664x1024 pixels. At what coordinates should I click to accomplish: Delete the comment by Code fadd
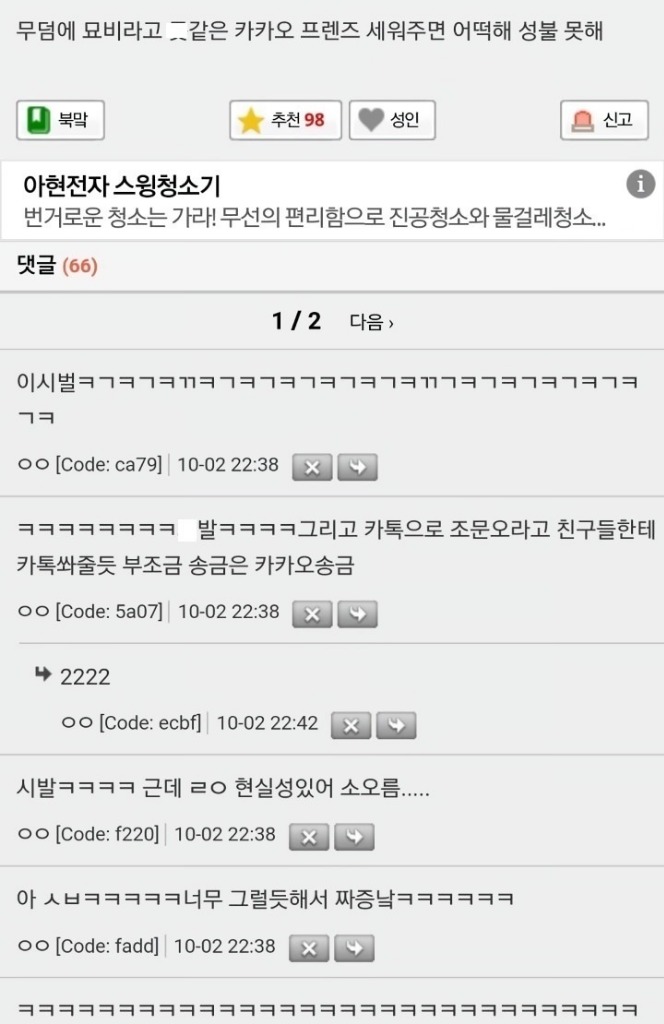point(308,948)
